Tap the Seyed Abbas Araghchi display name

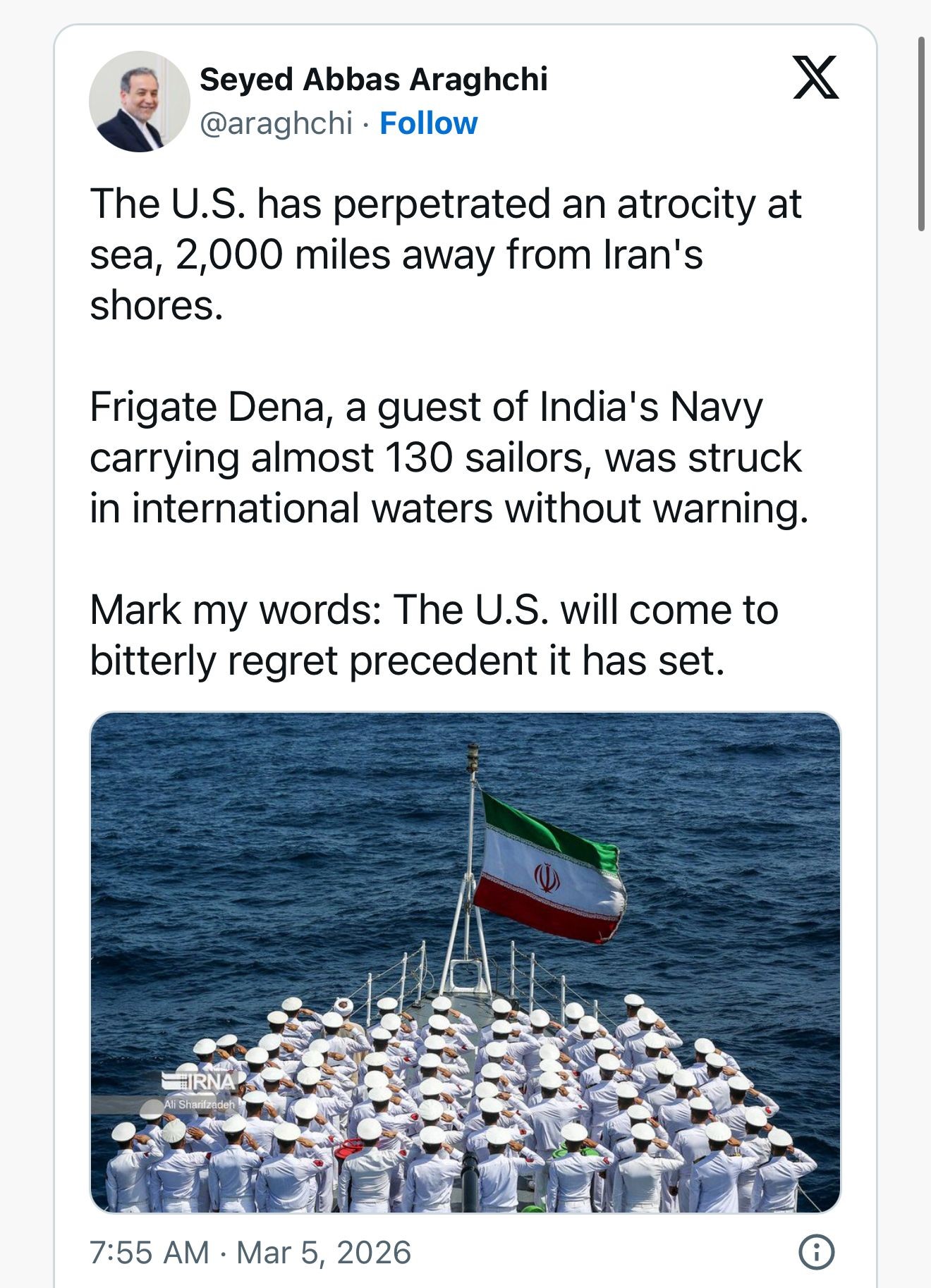(373, 80)
